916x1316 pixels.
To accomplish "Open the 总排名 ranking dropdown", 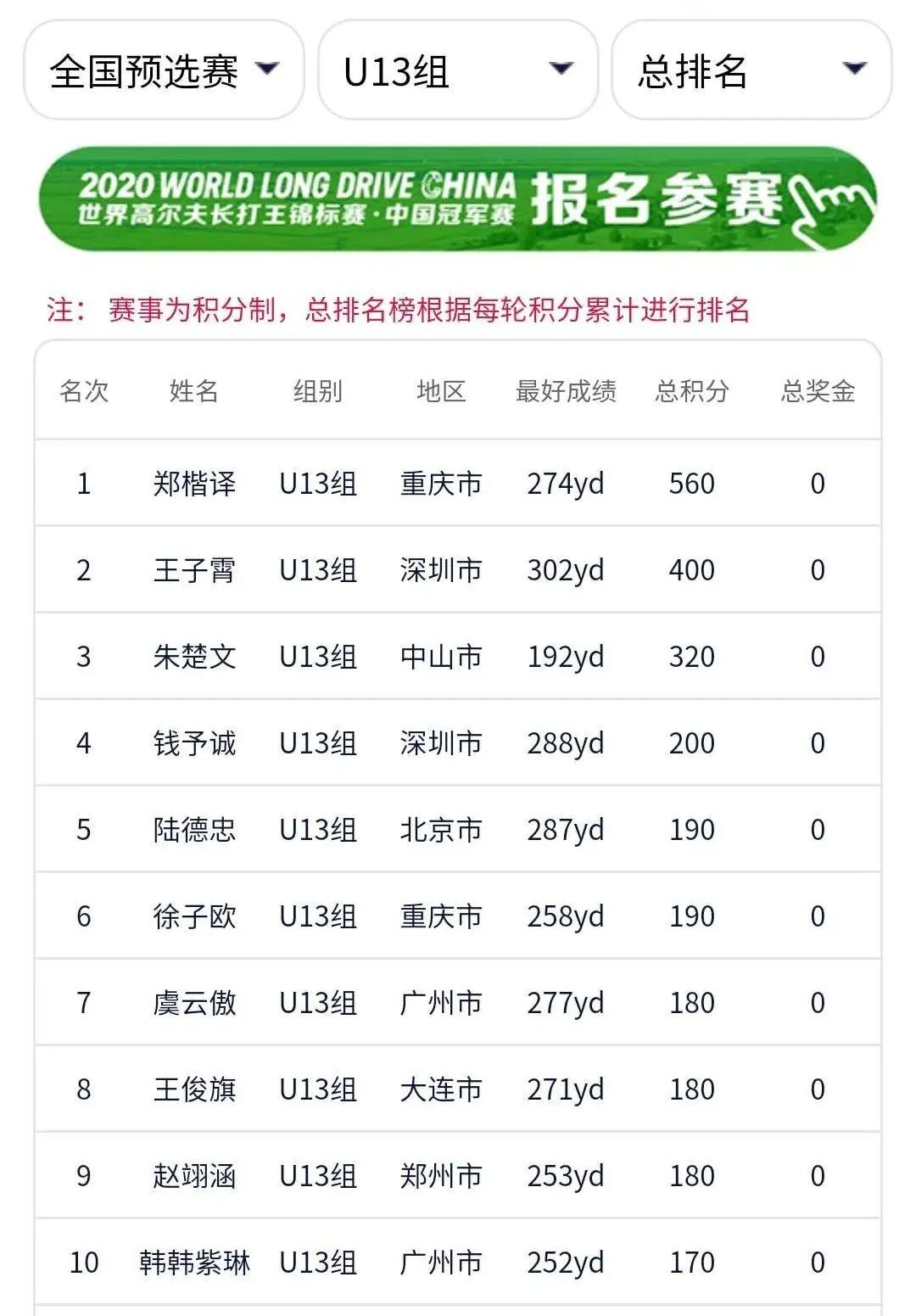I will (x=751, y=70).
